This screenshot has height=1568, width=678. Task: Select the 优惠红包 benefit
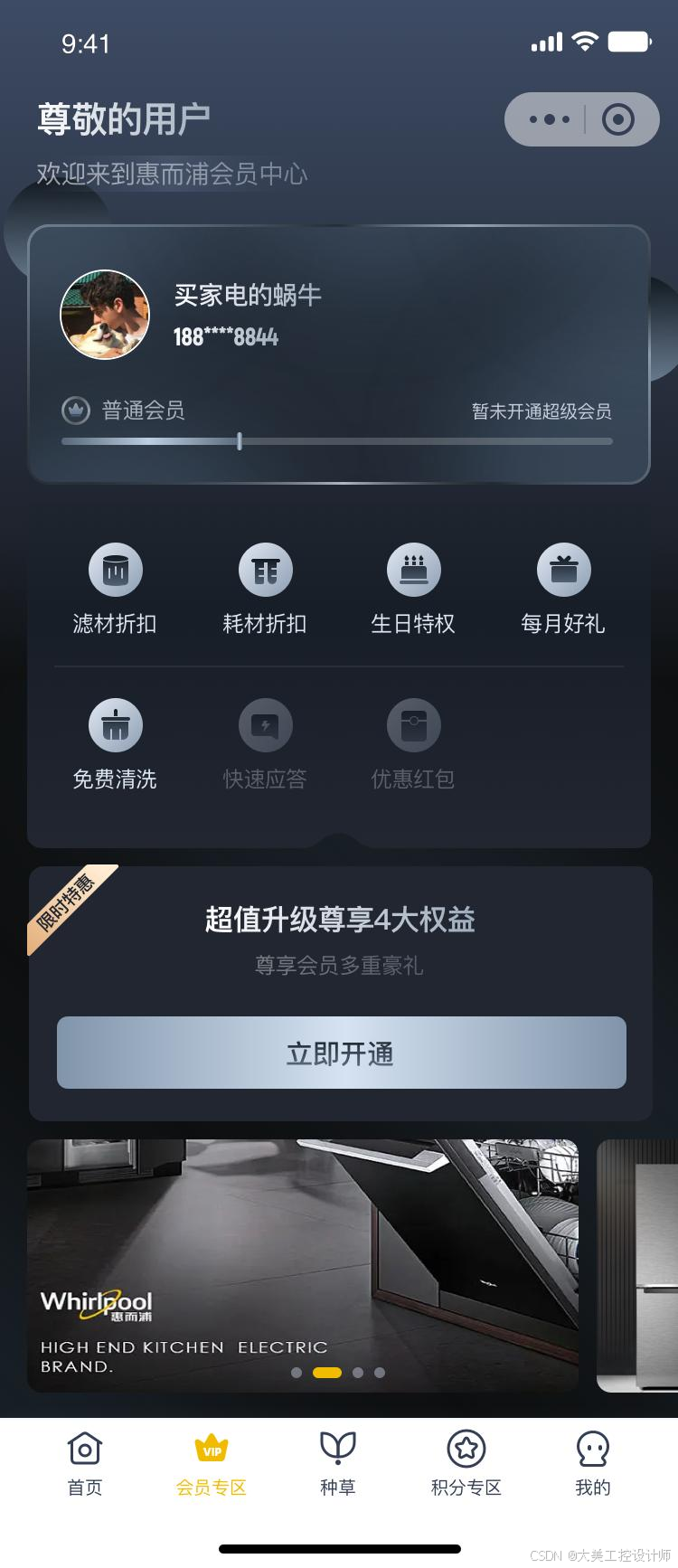[x=413, y=745]
